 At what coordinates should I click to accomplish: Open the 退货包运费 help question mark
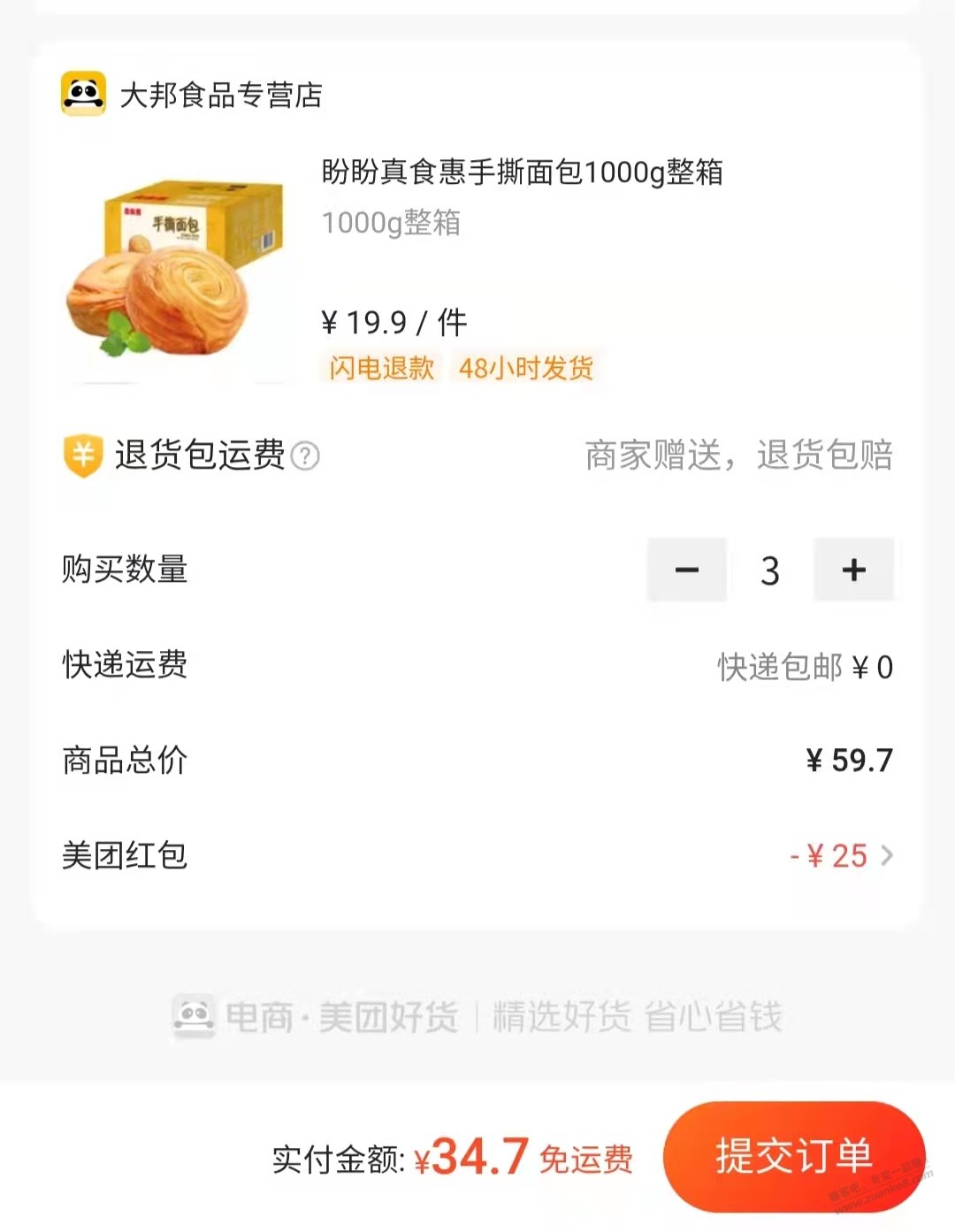(x=305, y=456)
